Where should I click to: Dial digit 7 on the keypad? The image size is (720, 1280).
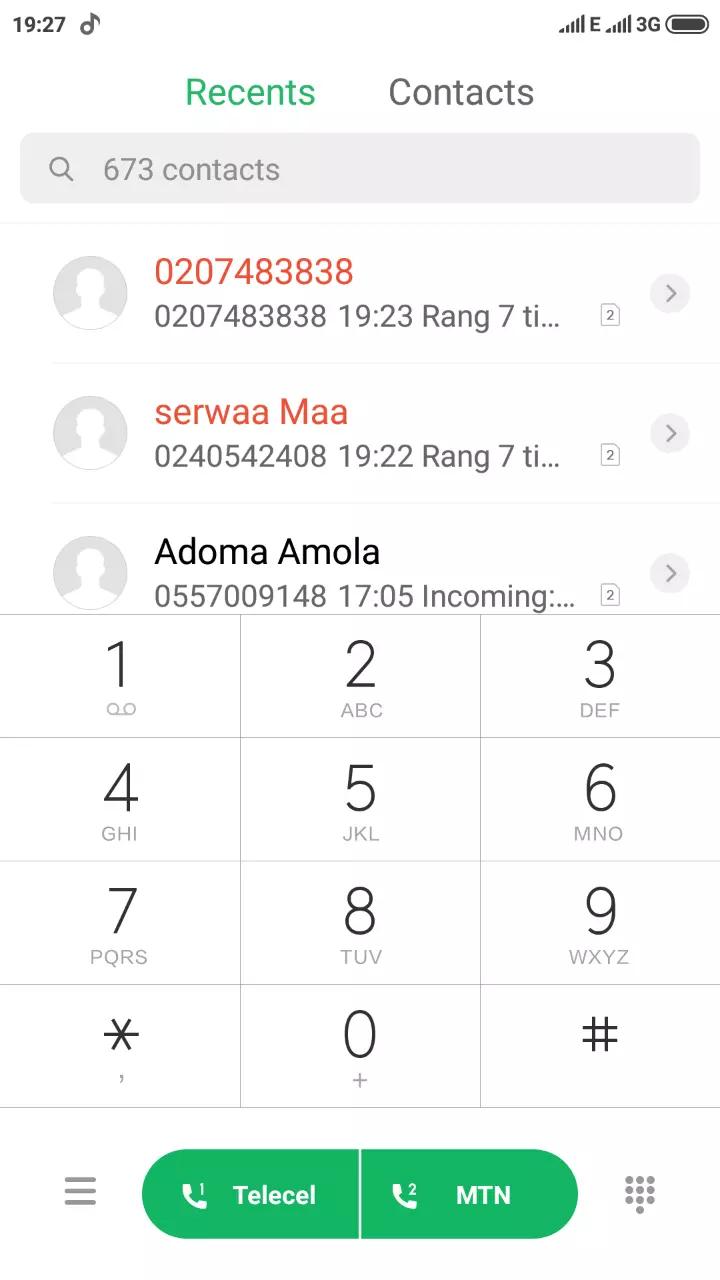pos(120,923)
